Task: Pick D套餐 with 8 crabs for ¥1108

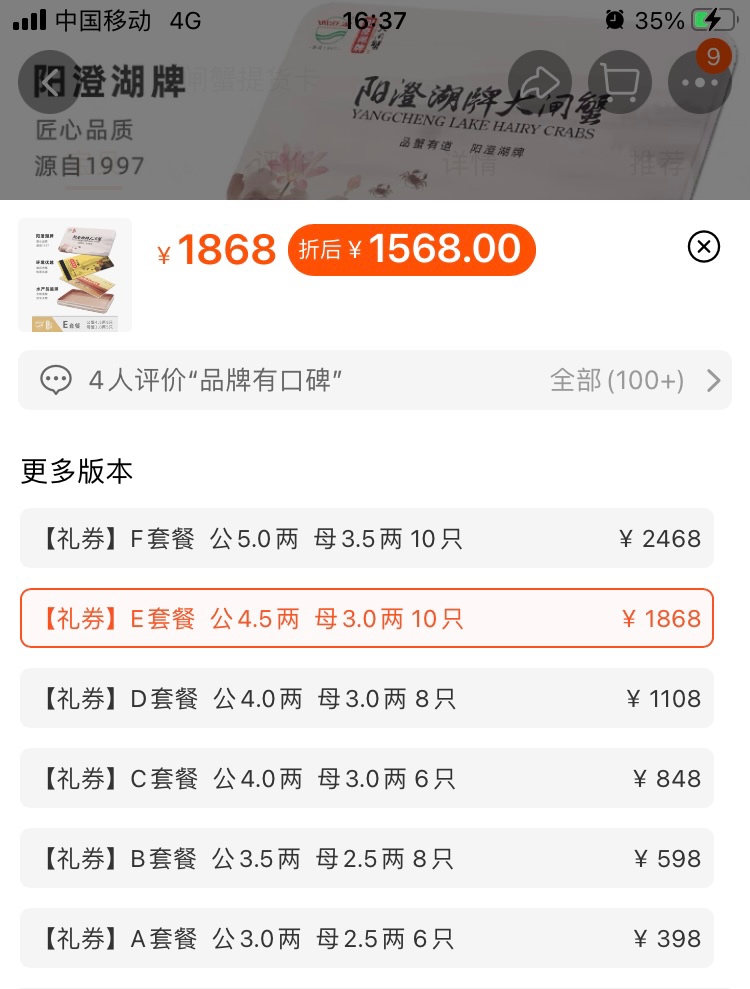Action: [x=367, y=699]
